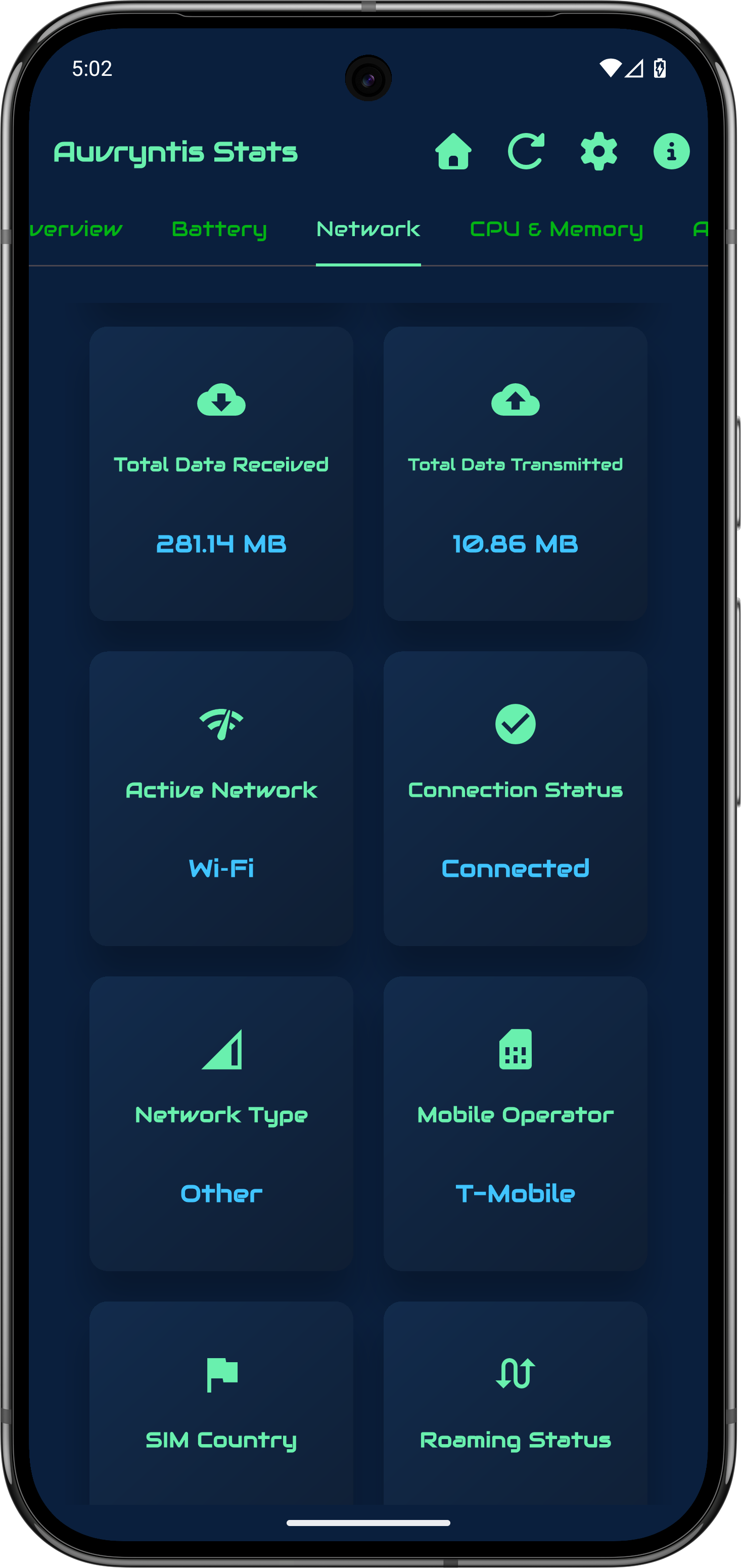The width and height of the screenshot is (741, 1568).
Task: Go to the home screen icon
Action: [453, 151]
